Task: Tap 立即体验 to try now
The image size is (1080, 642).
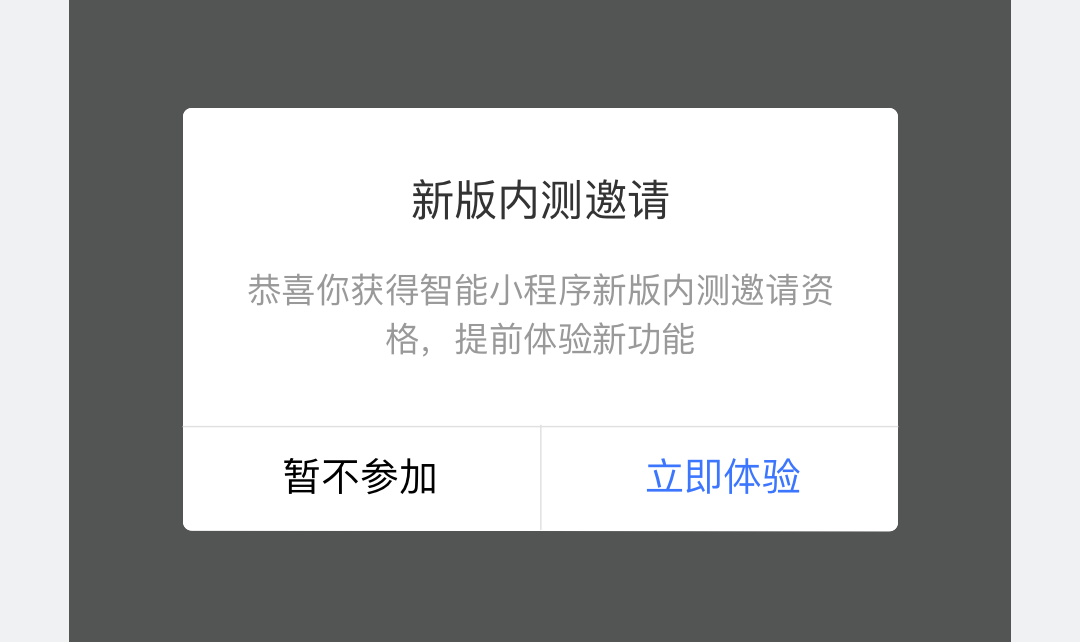Action: click(721, 478)
